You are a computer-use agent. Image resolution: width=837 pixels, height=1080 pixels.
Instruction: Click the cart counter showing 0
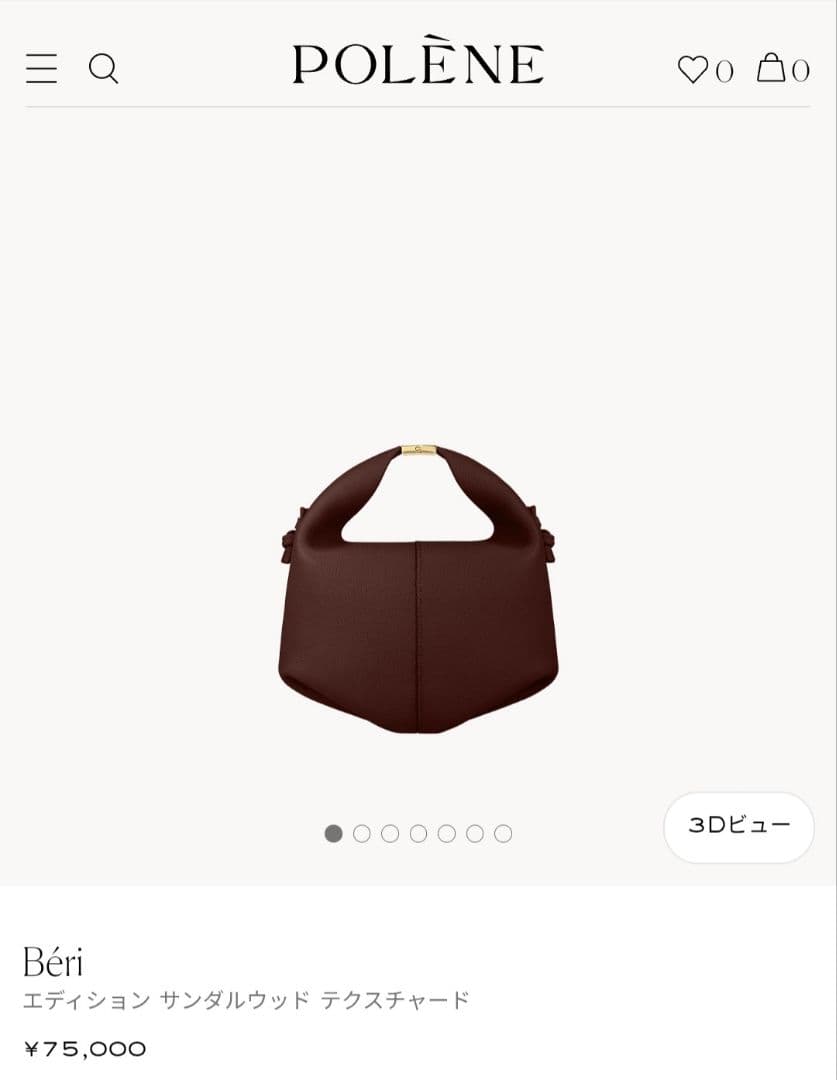pos(798,71)
